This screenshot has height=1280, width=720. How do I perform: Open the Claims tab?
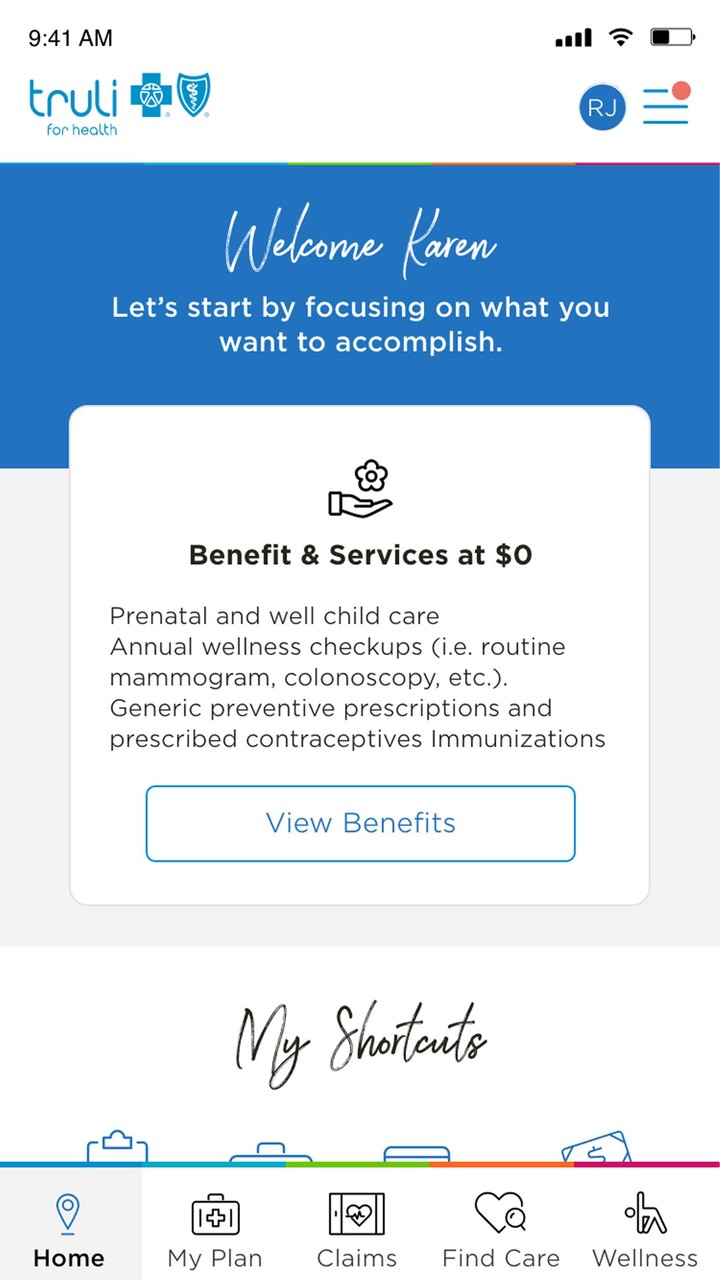pyautogui.click(x=357, y=1230)
